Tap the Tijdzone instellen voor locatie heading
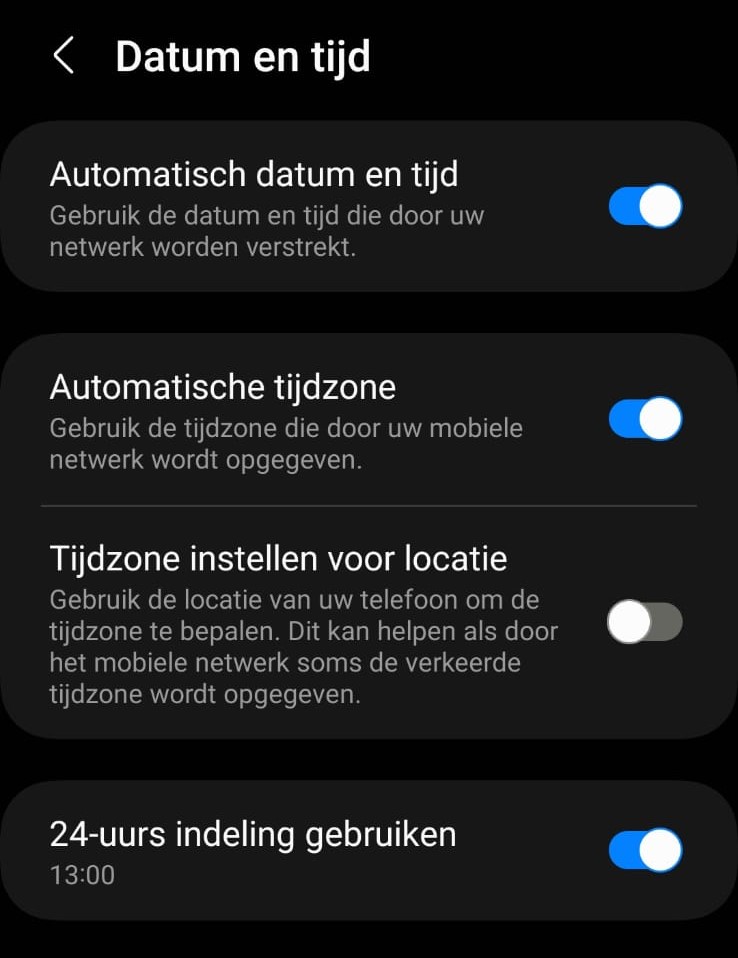 (279, 558)
